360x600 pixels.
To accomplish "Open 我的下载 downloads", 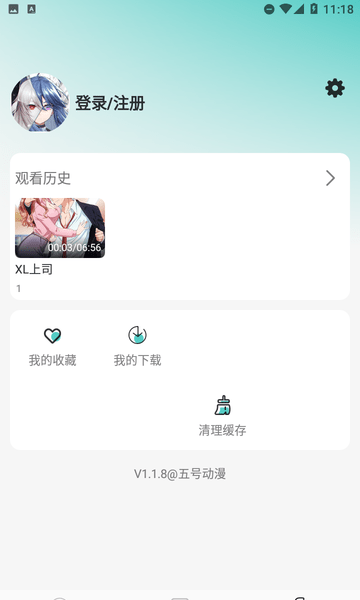I will 137,347.
